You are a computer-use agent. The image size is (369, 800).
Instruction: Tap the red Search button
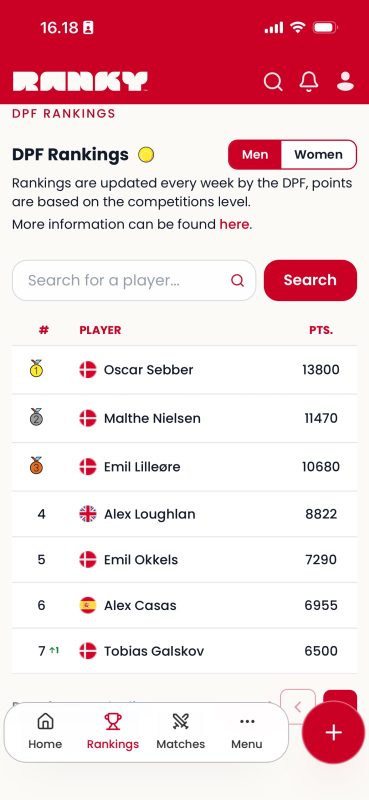(310, 281)
